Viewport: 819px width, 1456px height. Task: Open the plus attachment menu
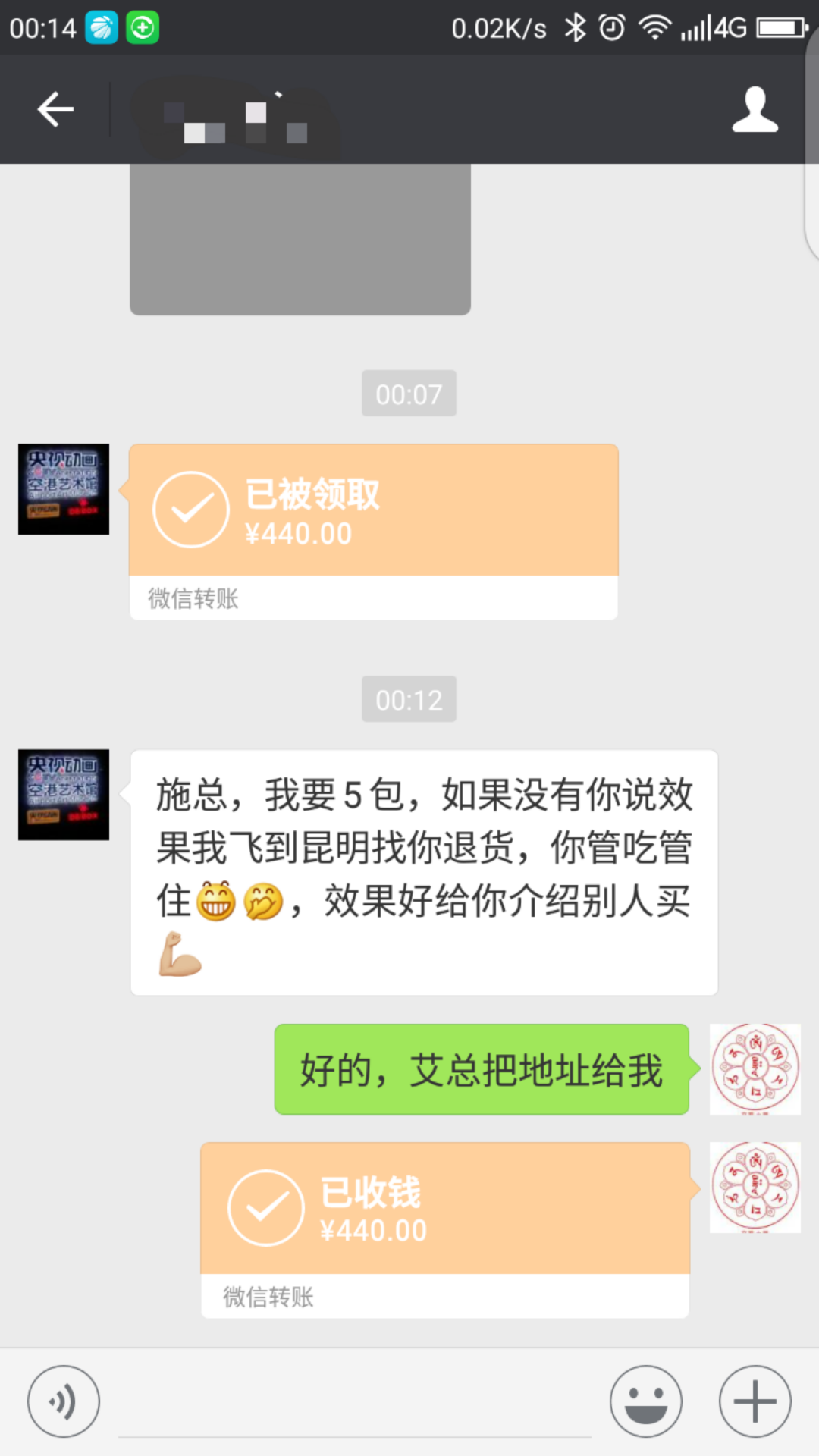755,1401
